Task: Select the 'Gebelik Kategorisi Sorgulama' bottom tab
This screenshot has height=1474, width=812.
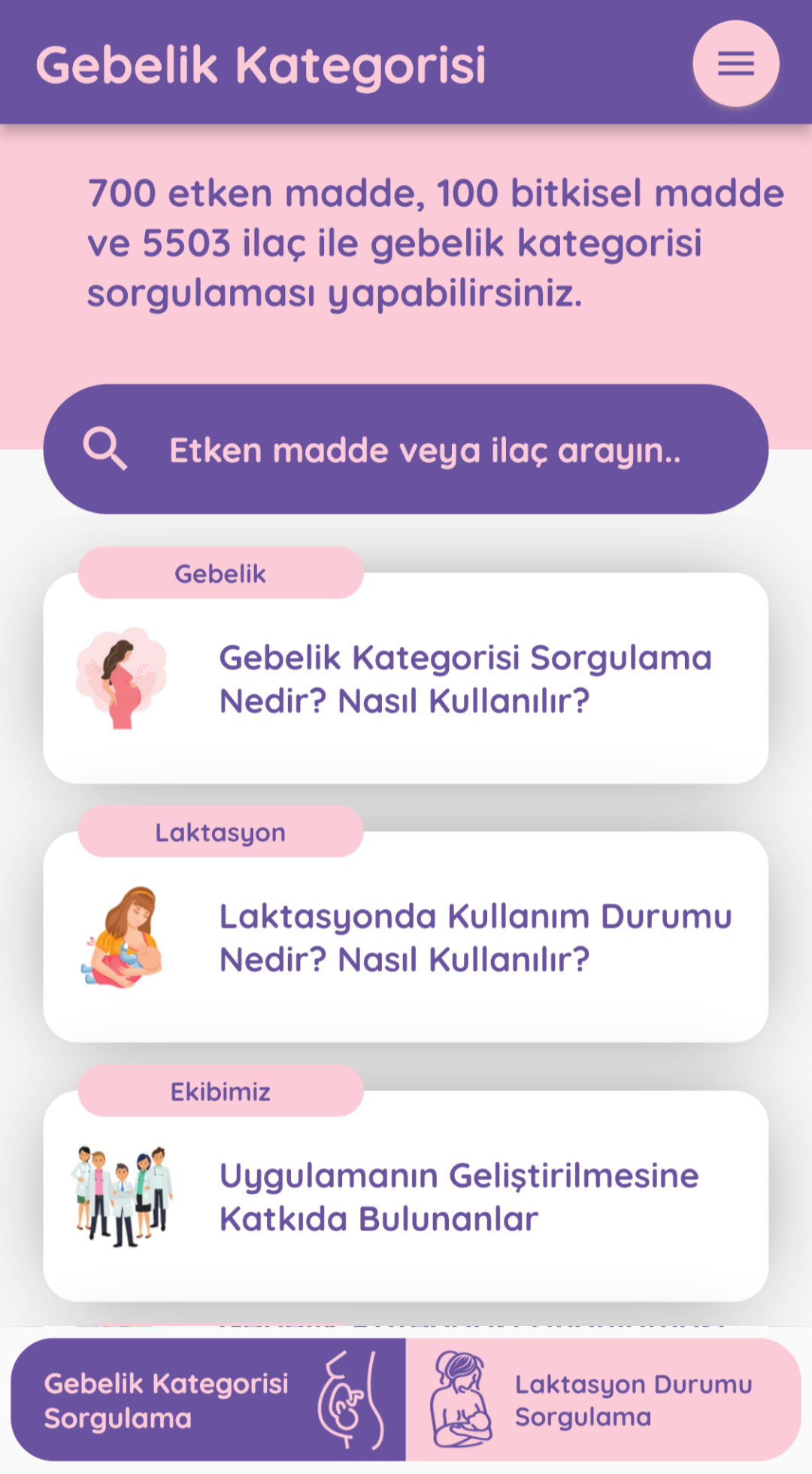Action: 209,1400
